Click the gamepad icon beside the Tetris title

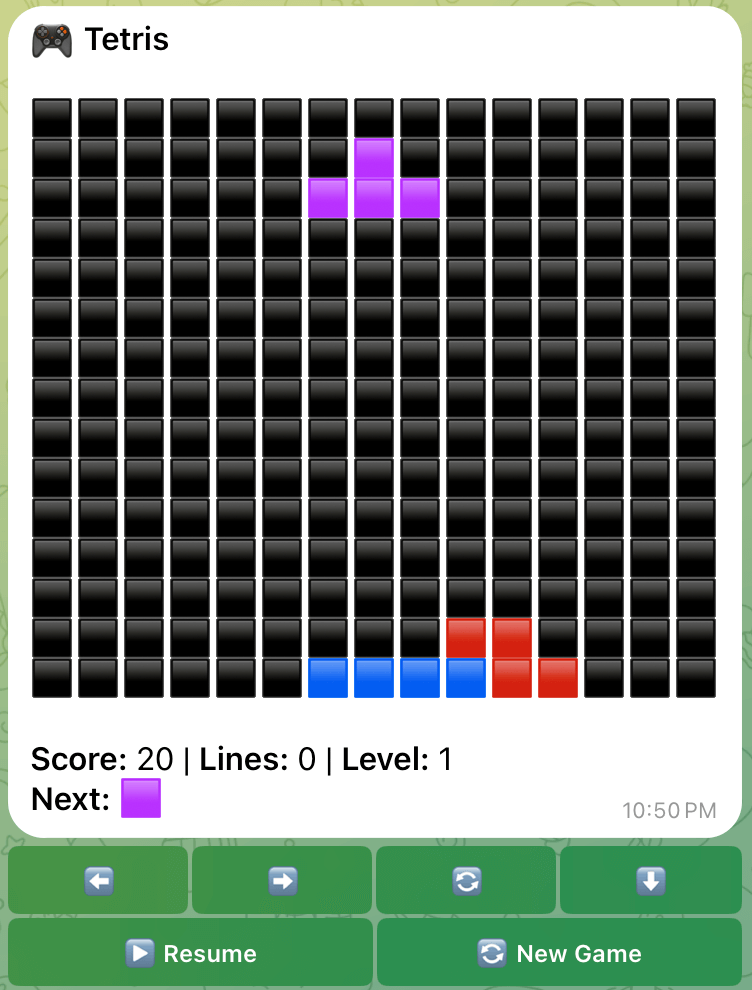point(51,40)
